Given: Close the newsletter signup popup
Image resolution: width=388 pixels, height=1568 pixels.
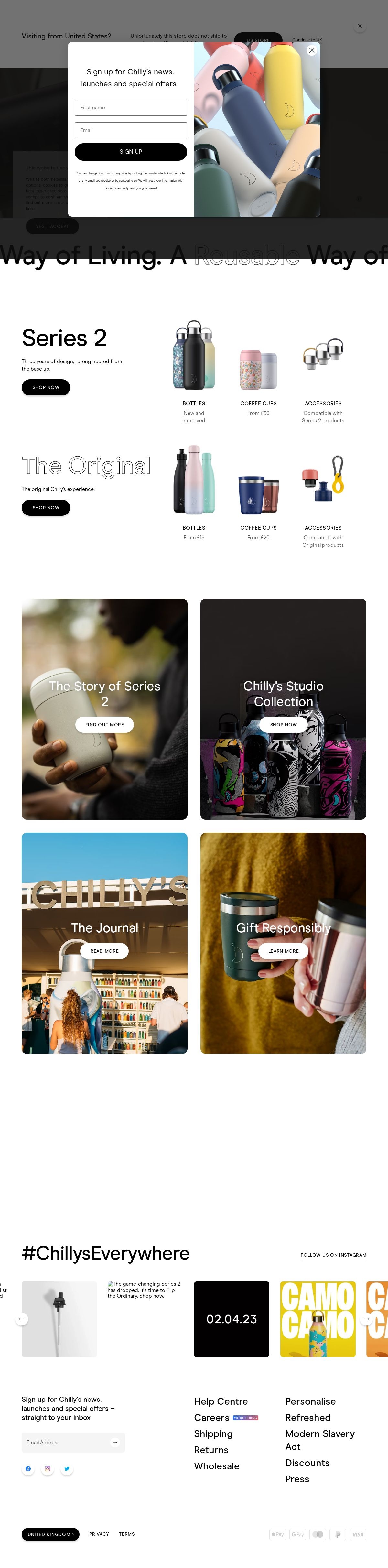Looking at the screenshot, I should pyautogui.click(x=311, y=50).
